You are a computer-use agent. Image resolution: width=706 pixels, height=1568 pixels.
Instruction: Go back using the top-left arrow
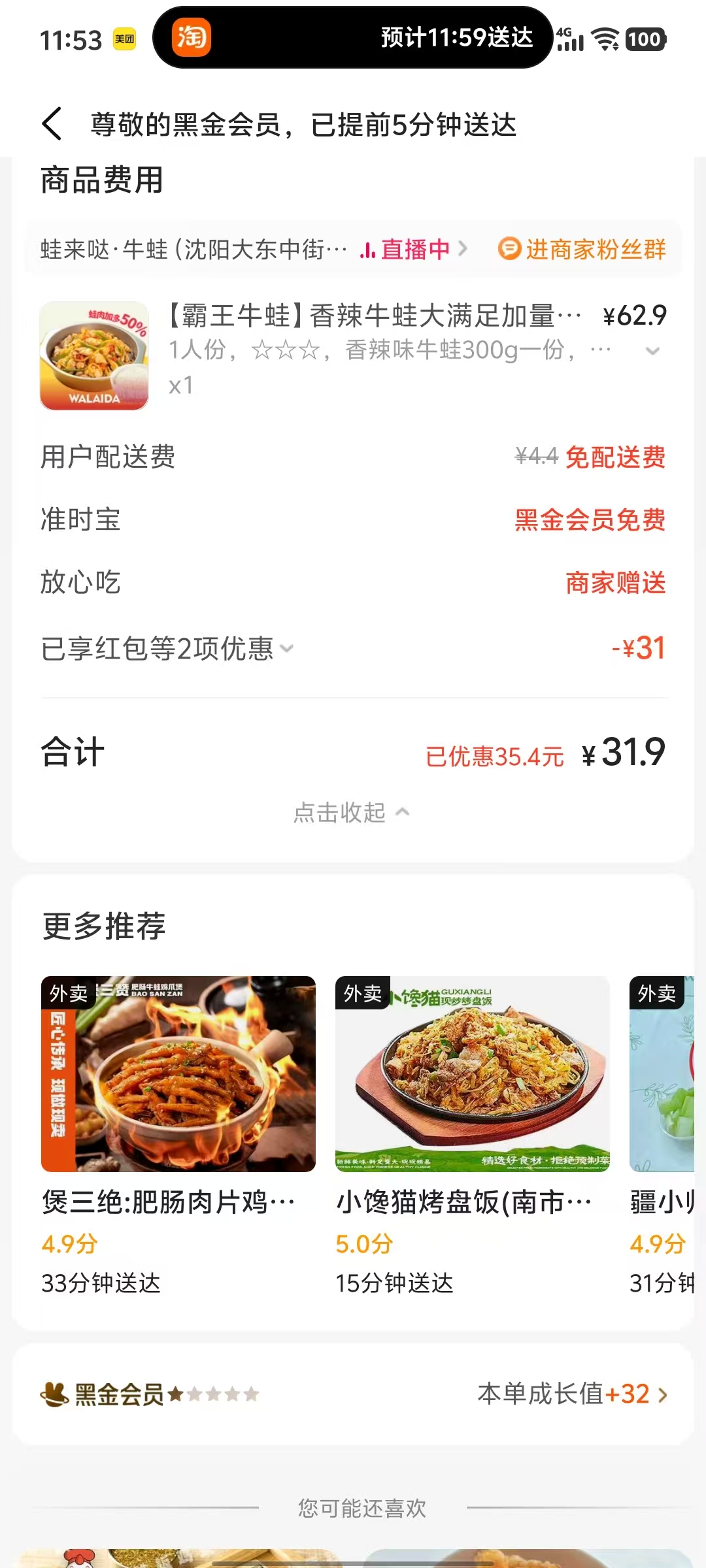[x=52, y=124]
